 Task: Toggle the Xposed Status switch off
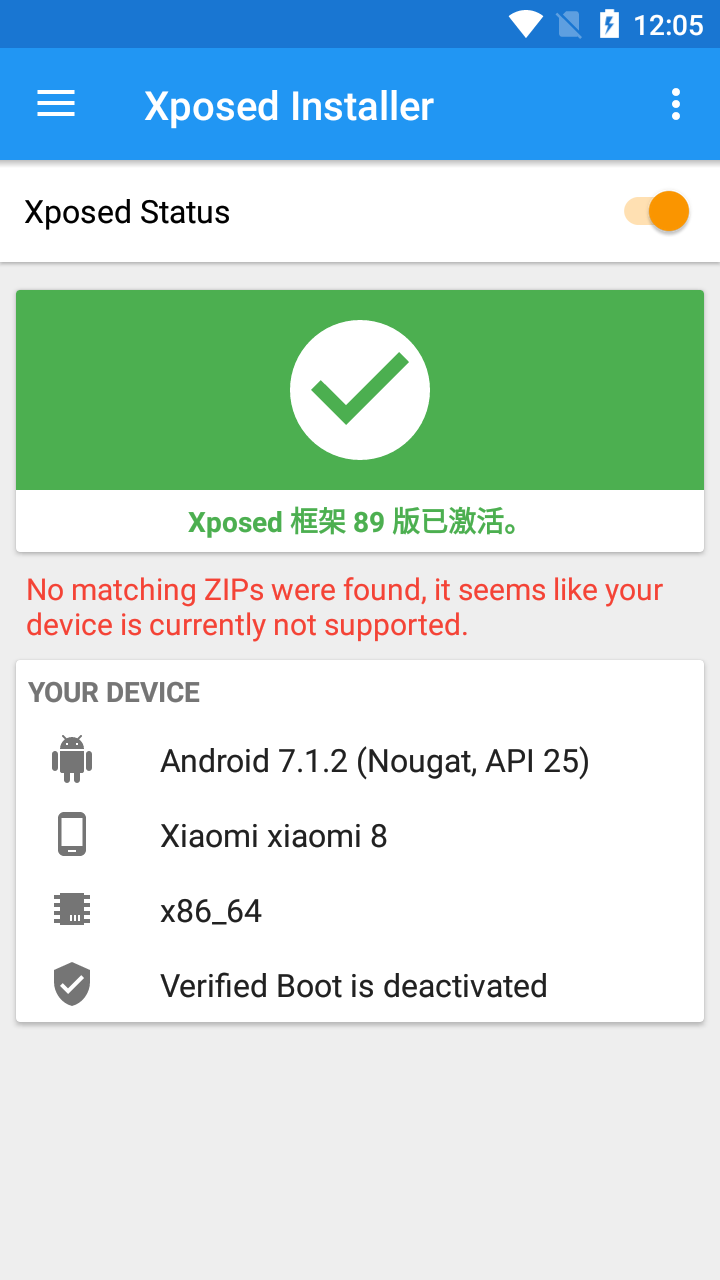(655, 211)
